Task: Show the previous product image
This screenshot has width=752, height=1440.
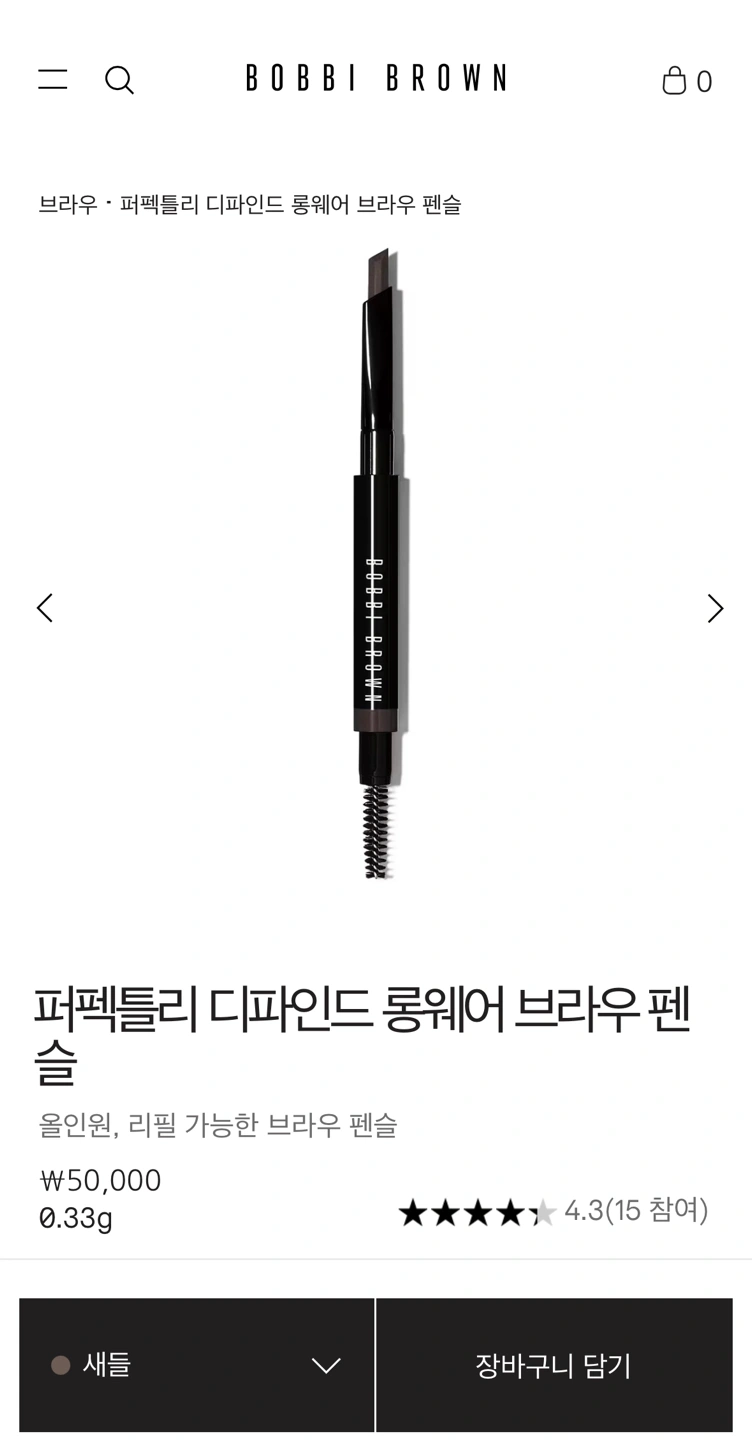Action: click(44, 608)
